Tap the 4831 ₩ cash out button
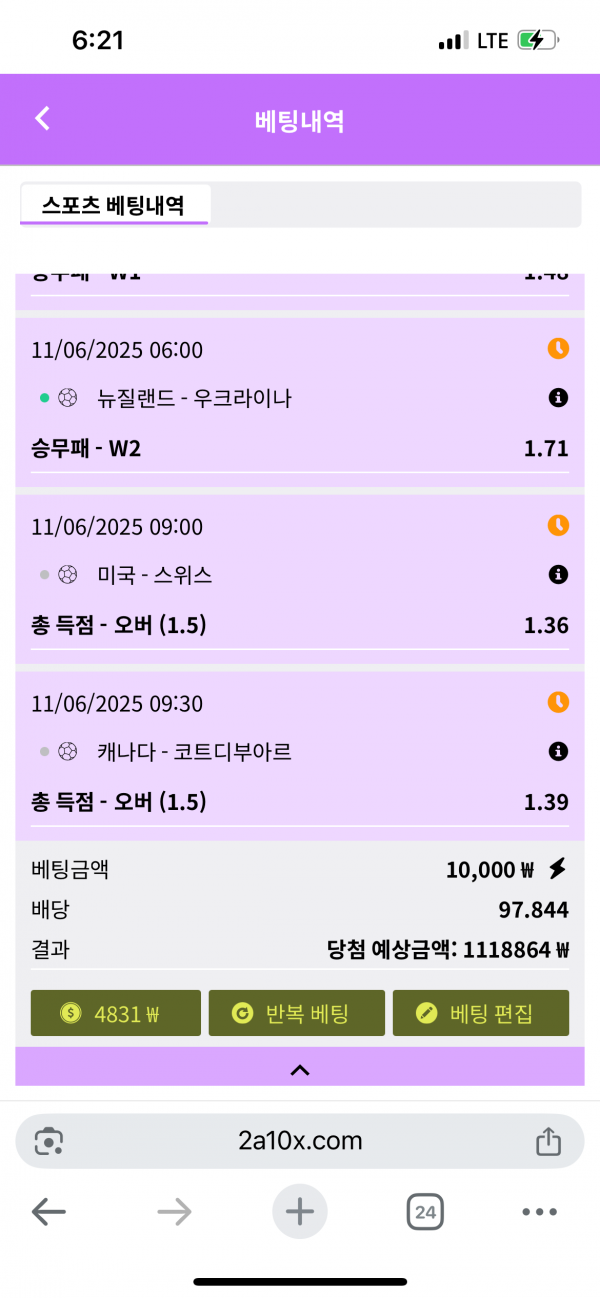Screen dimensions: 600x1298 [115, 1013]
